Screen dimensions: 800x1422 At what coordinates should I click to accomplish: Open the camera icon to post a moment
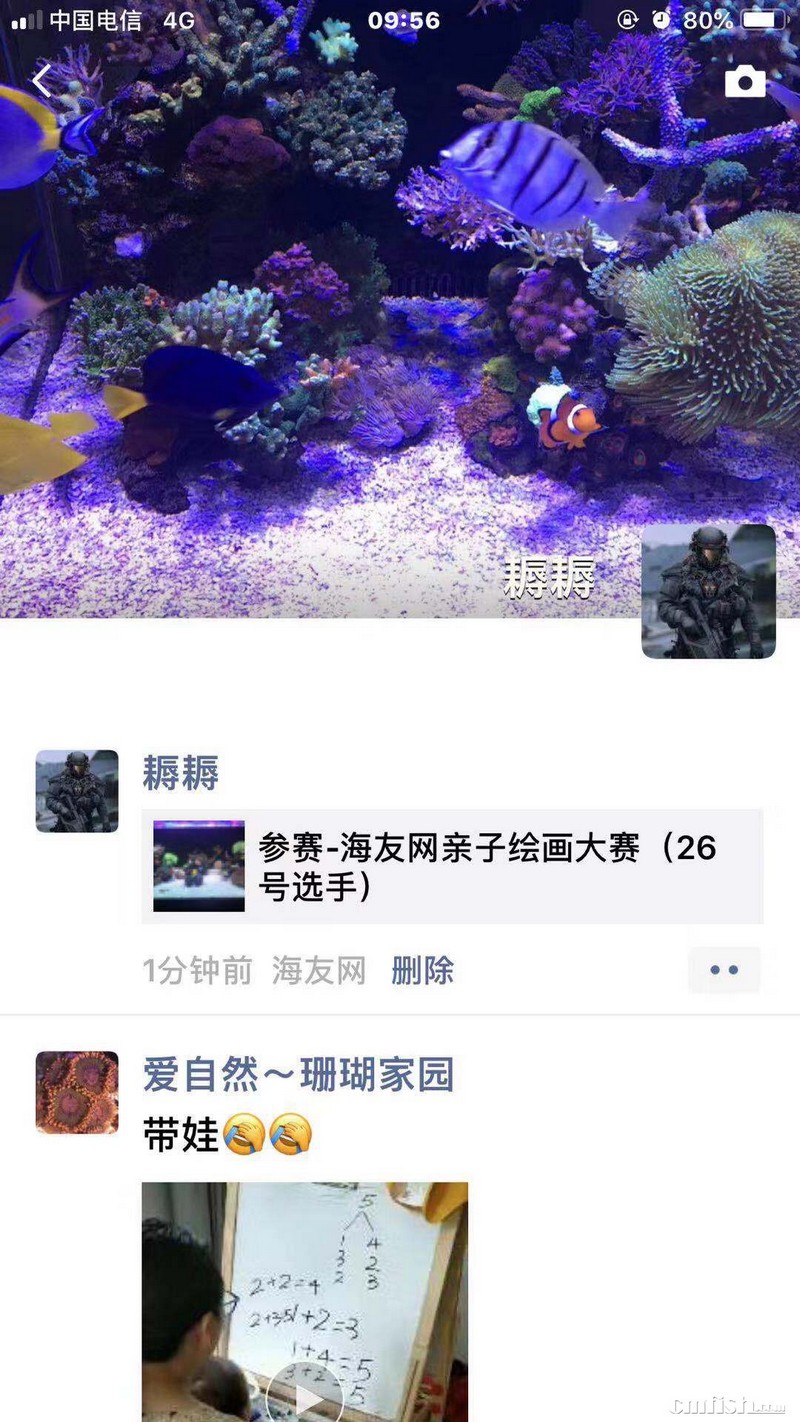point(744,81)
